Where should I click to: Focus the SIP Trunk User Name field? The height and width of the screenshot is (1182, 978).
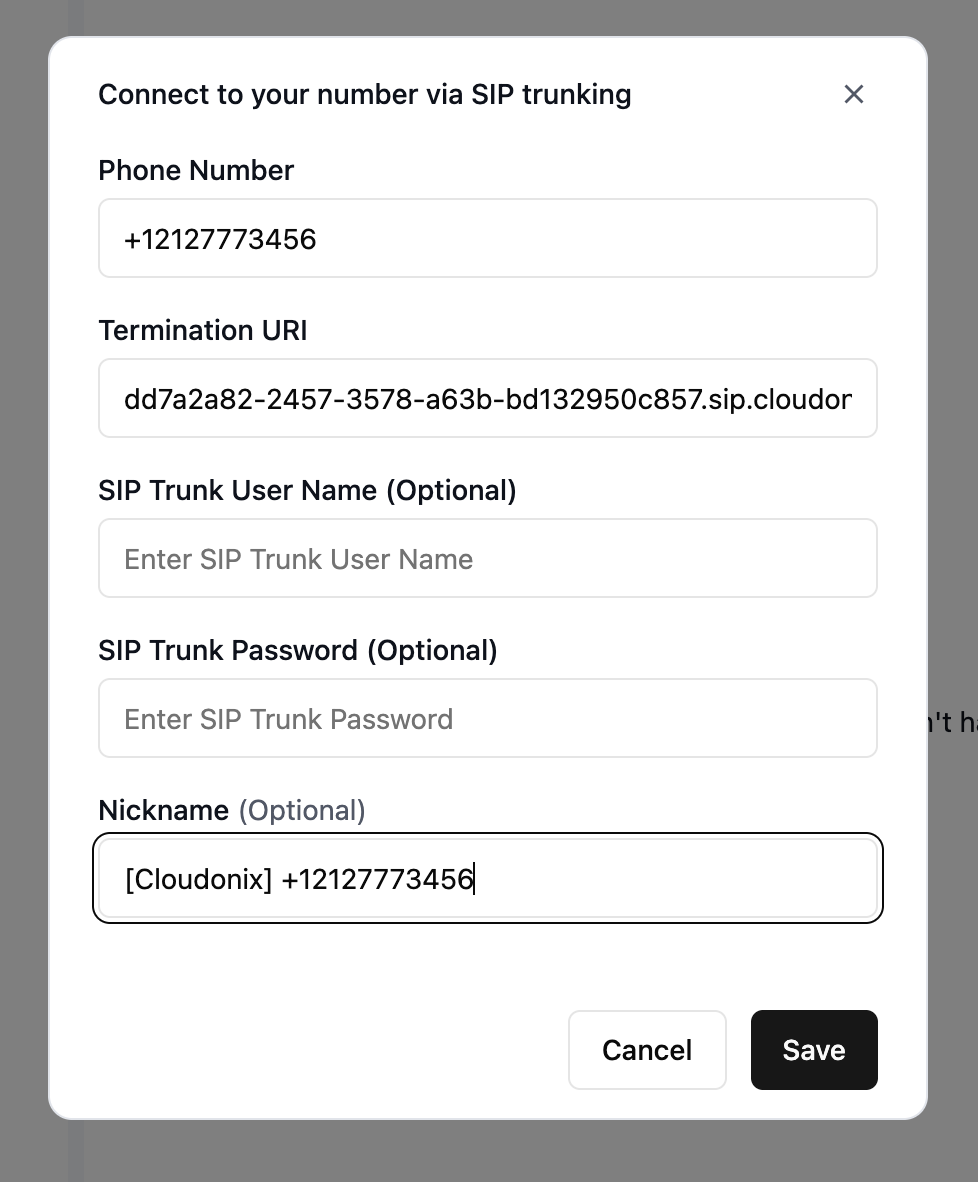[487, 559]
